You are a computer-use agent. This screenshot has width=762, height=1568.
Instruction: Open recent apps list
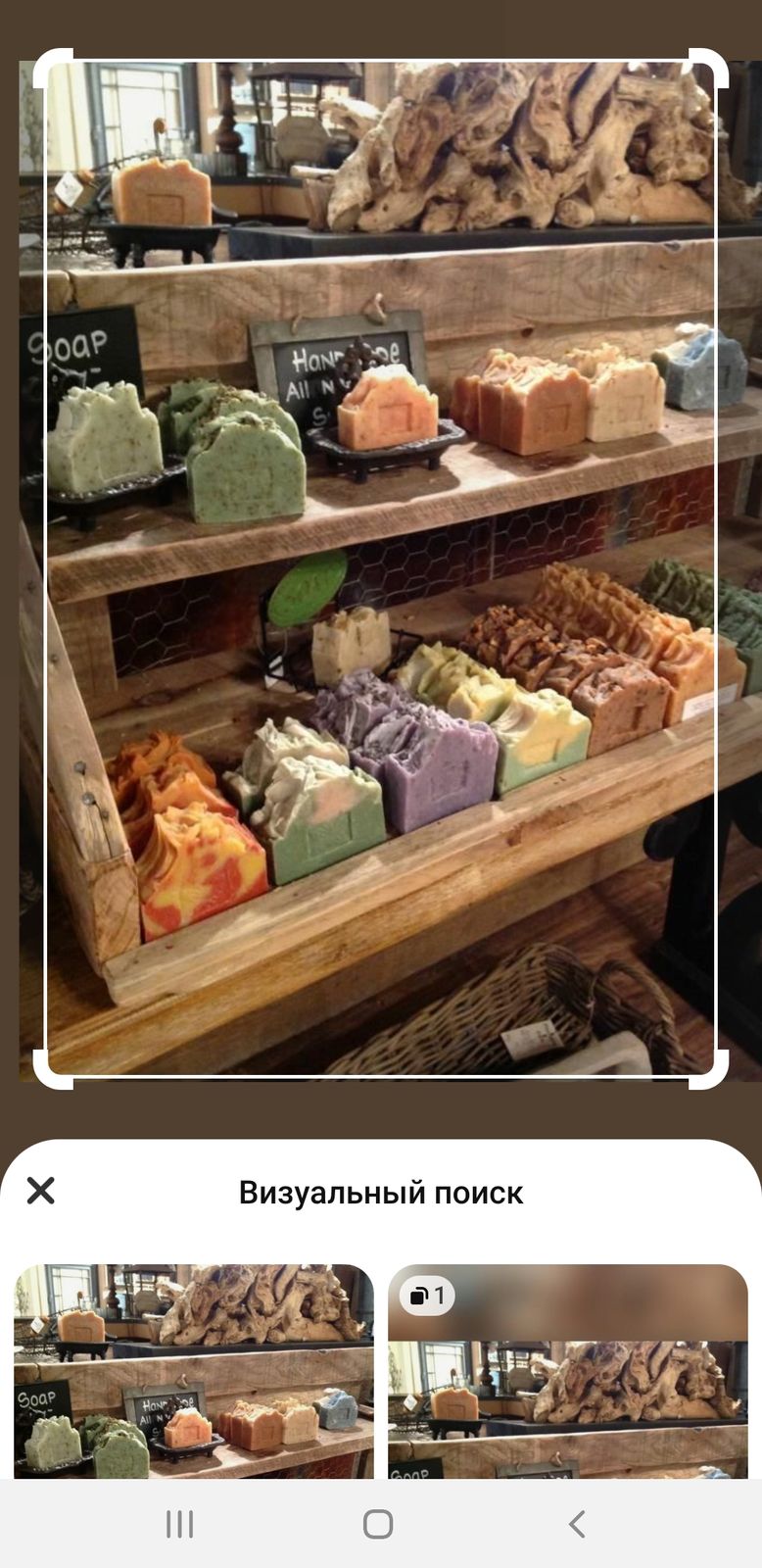[x=179, y=1524]
